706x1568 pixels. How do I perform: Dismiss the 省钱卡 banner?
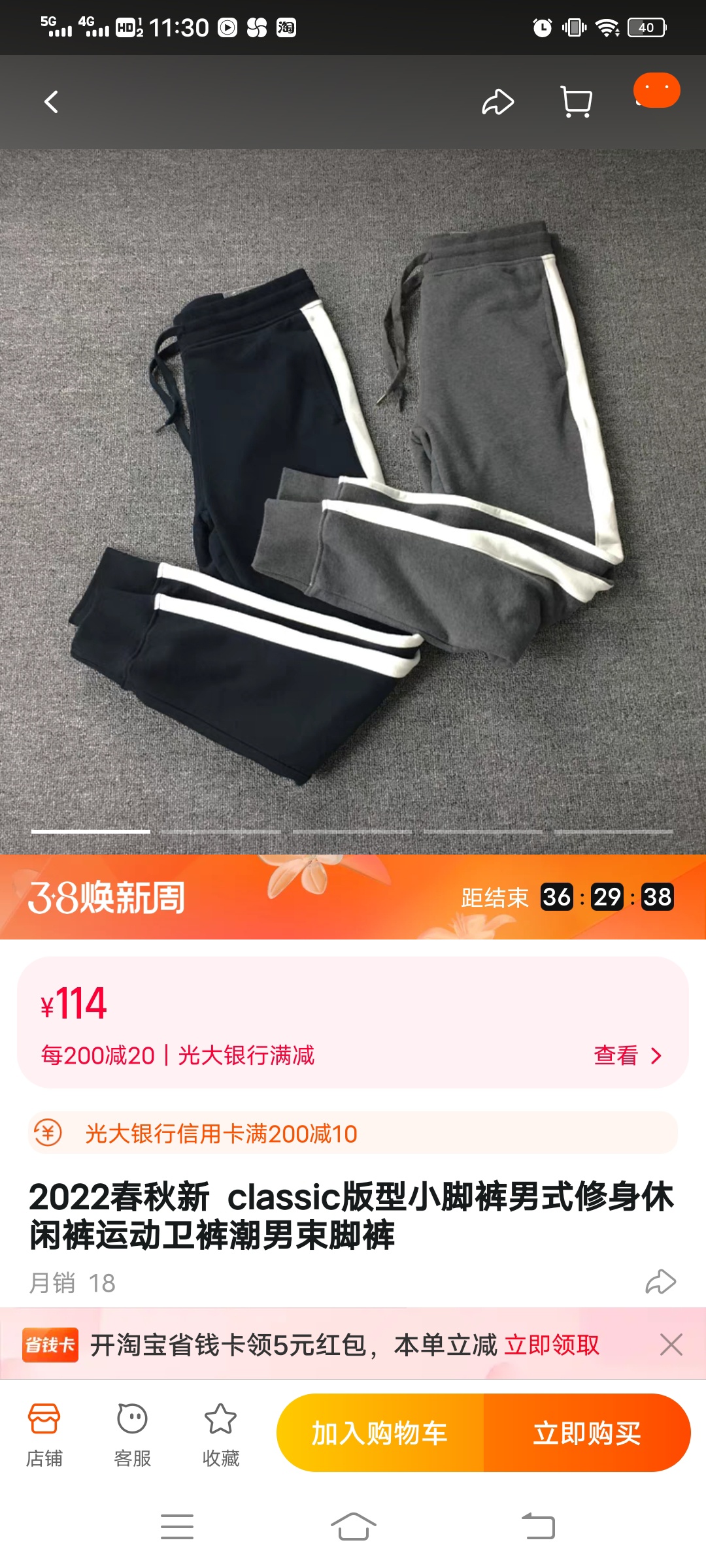(x=671, y=1345)
